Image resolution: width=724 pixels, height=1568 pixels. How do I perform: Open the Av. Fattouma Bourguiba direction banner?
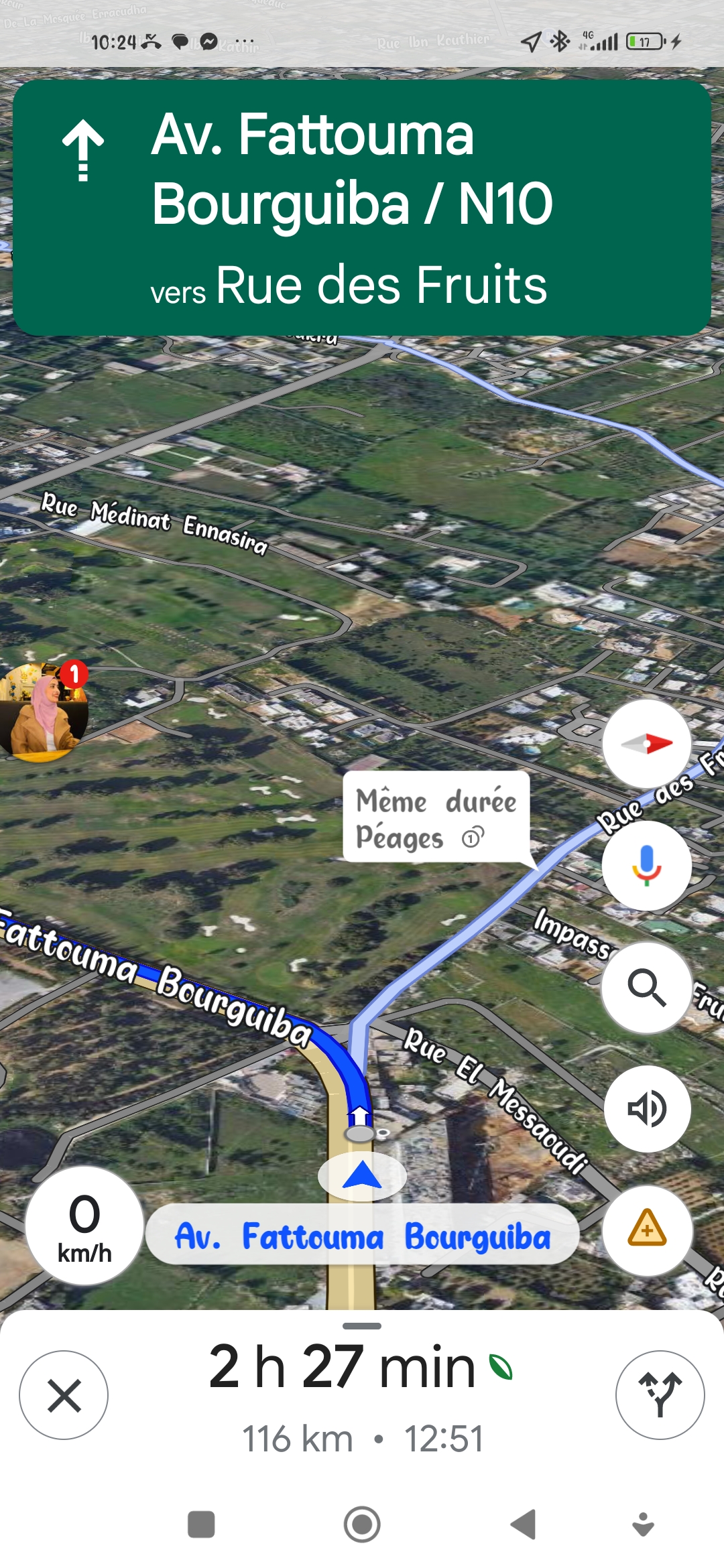362,208
